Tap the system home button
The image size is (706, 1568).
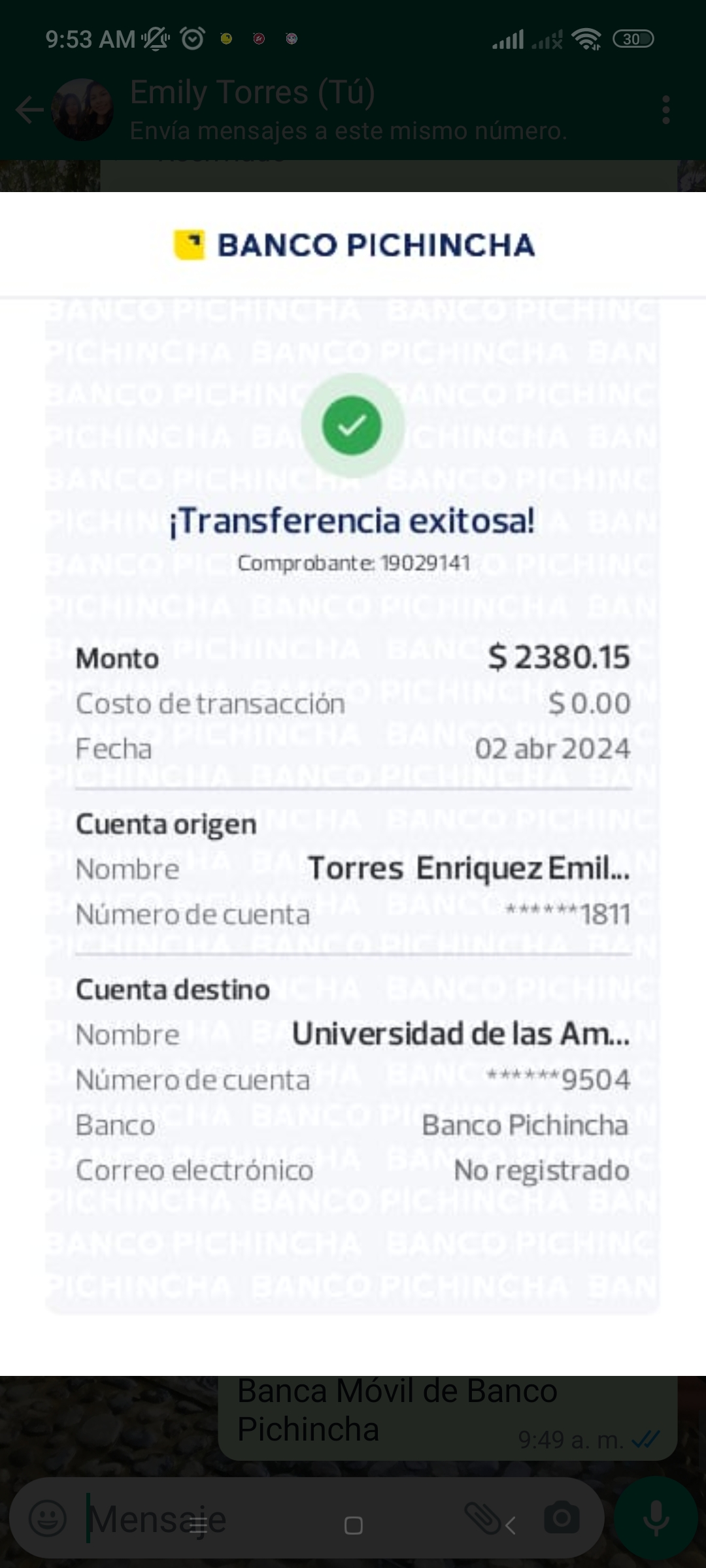tap(353, 1526)
